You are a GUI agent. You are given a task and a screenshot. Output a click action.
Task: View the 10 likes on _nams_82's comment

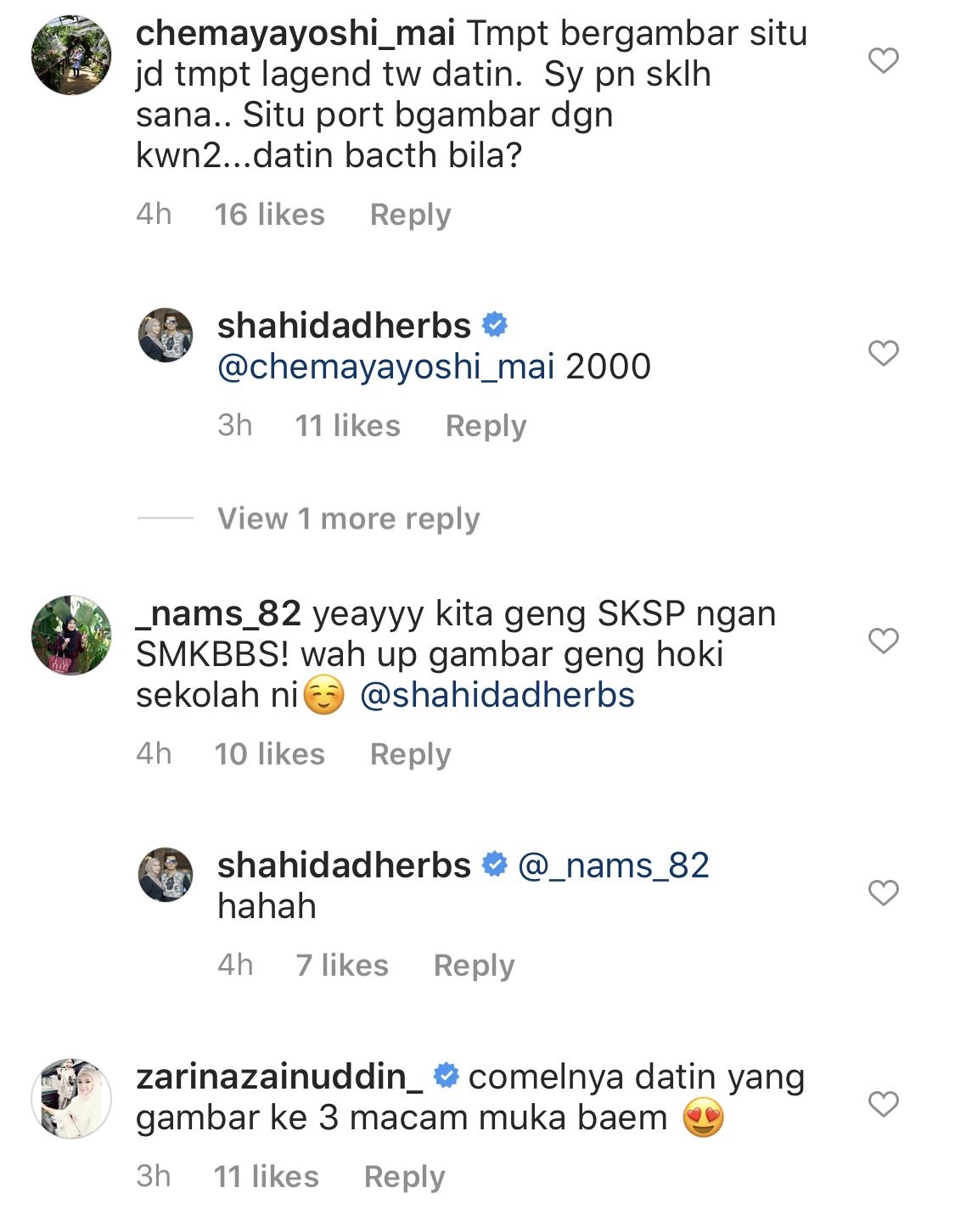click(x=269, y=754)
